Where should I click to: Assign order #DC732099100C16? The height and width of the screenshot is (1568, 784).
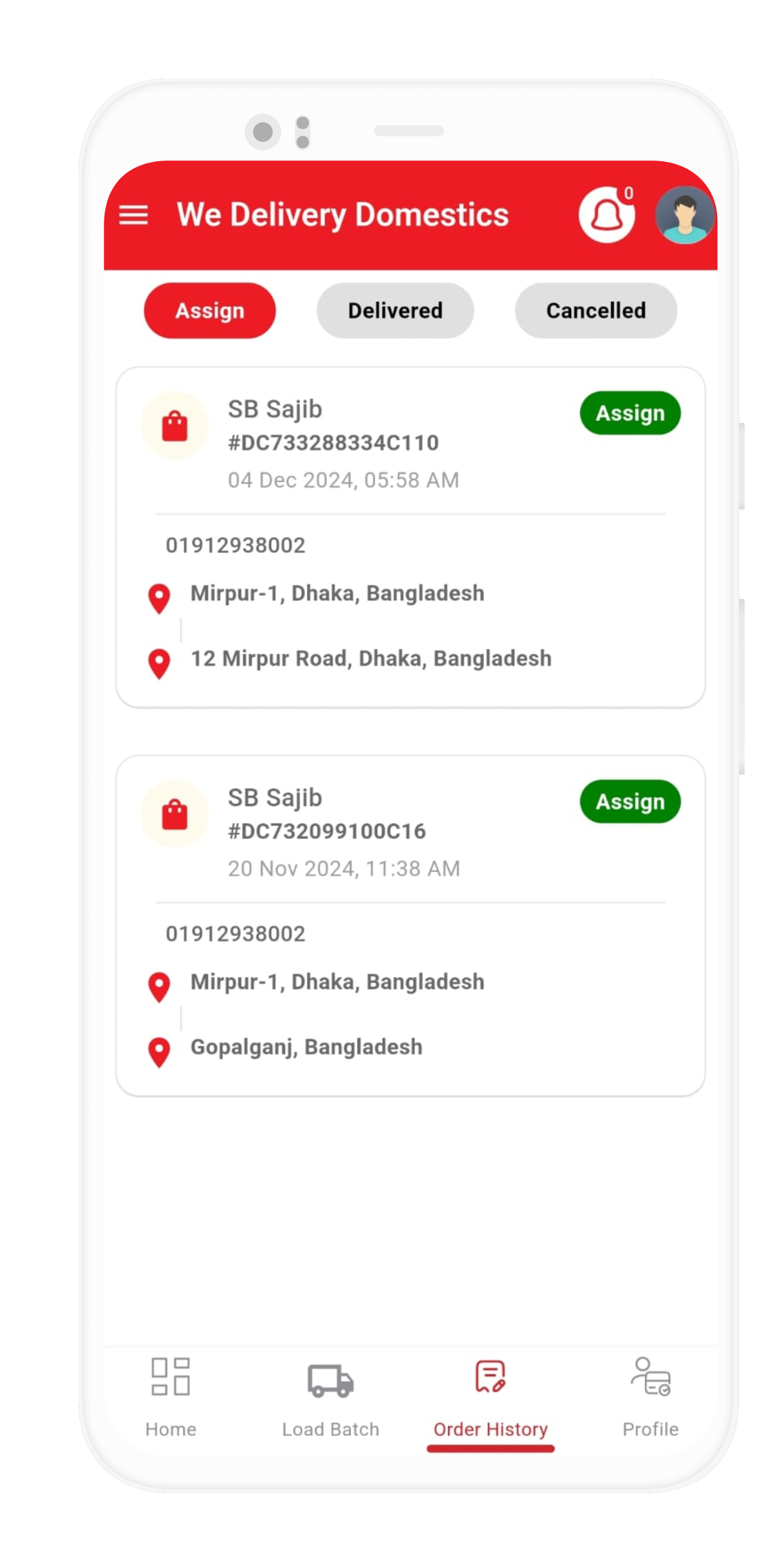point(630,802)
